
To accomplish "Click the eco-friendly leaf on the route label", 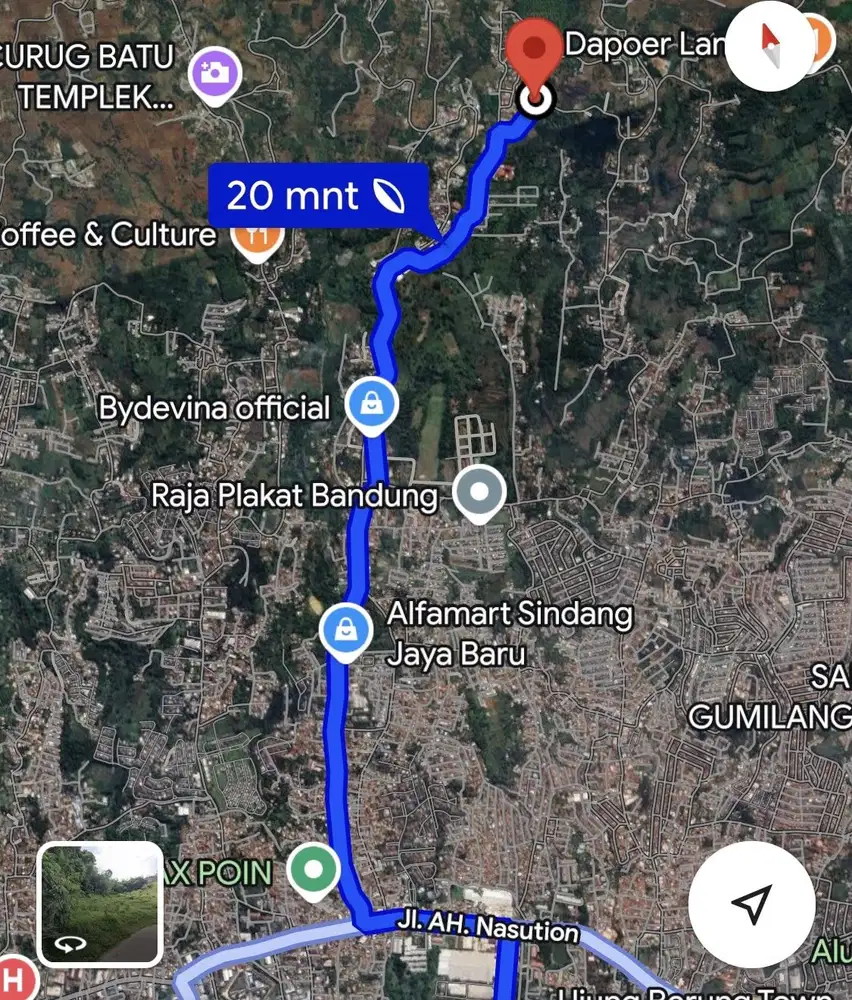I will click(x=390, y=195).
